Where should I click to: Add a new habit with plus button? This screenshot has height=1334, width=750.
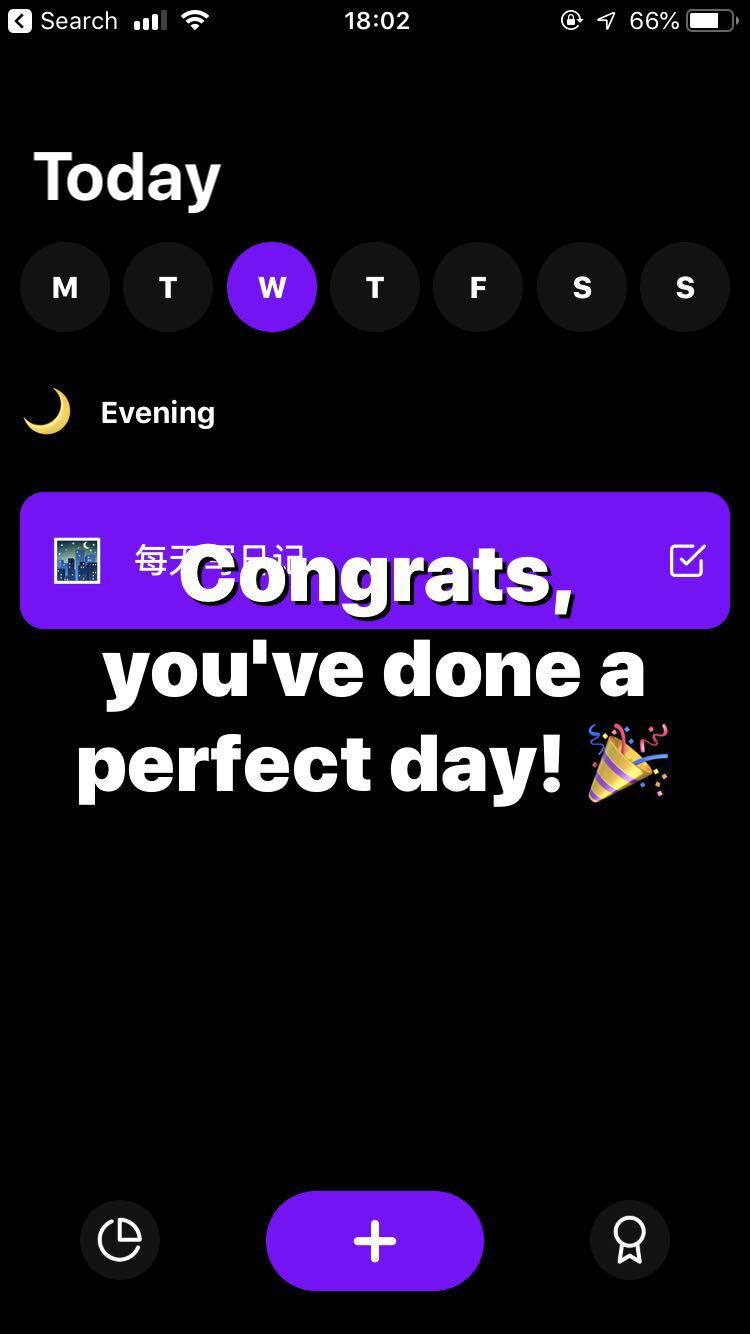point(375,1240)
